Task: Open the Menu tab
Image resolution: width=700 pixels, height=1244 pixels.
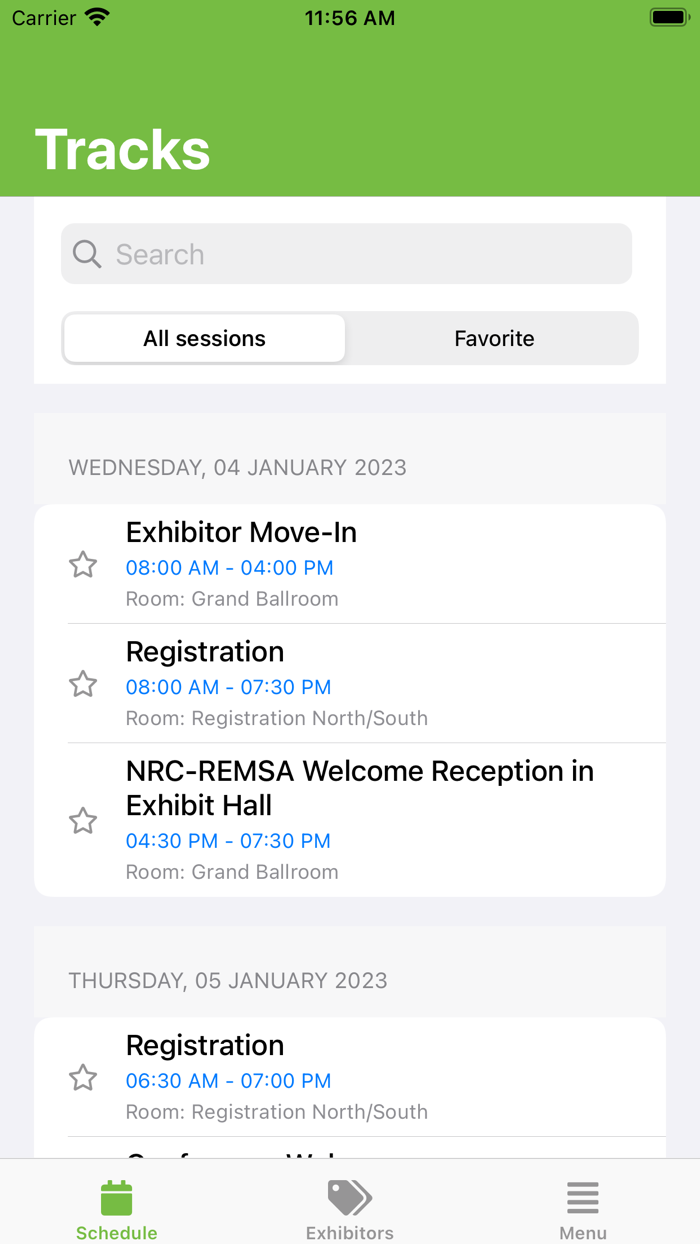Action: click(583, 1210)
